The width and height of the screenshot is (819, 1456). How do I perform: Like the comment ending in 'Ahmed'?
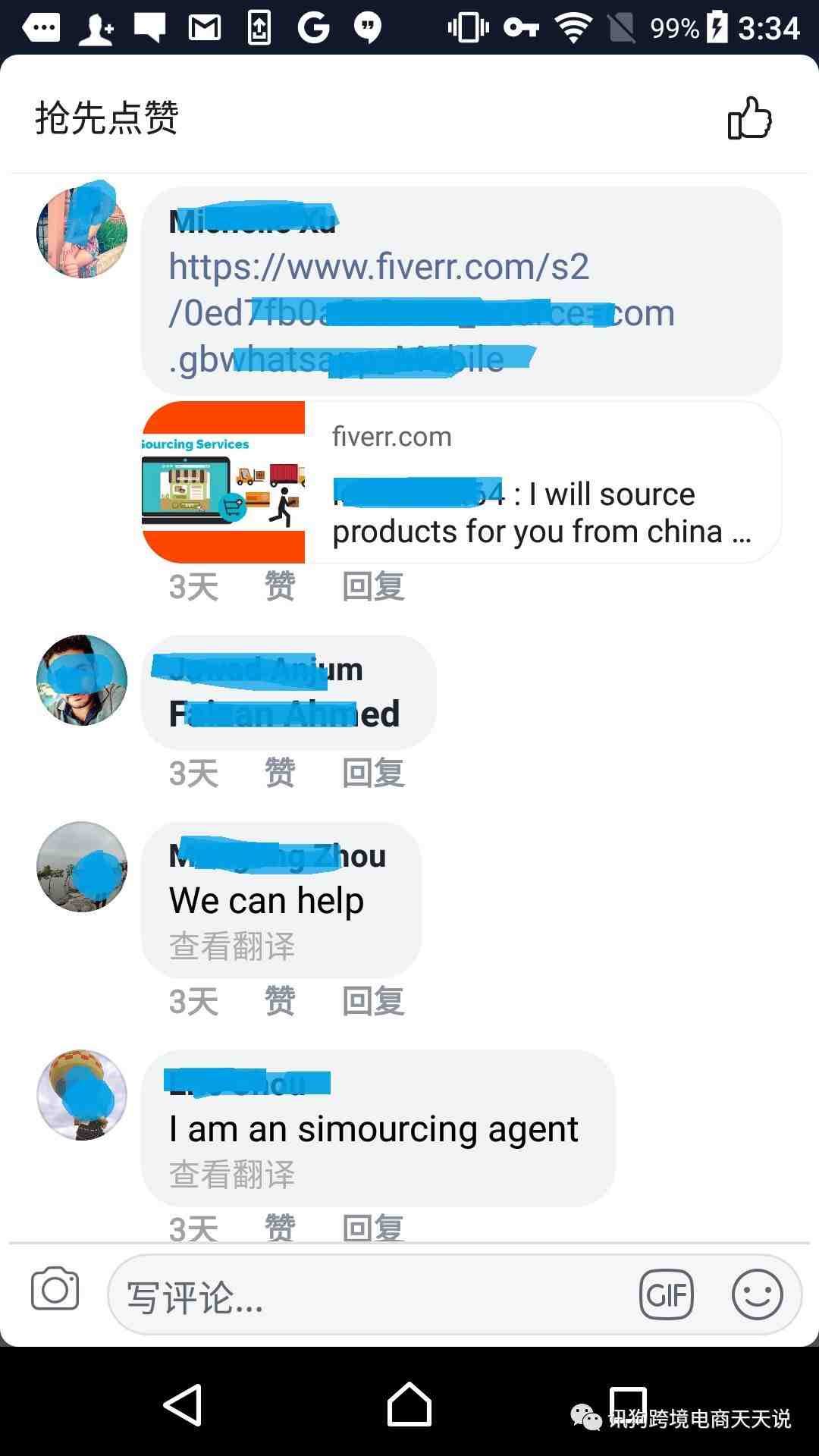click(x=279, y=773)
